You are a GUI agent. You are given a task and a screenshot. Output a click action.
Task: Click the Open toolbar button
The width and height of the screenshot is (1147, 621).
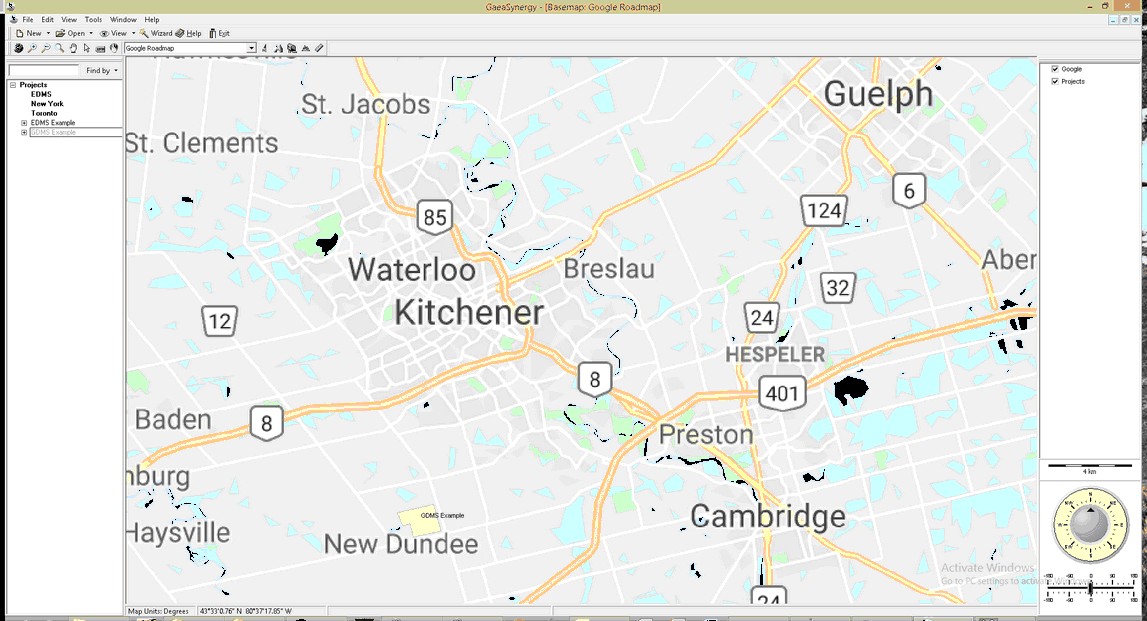[x=71, y=33]
